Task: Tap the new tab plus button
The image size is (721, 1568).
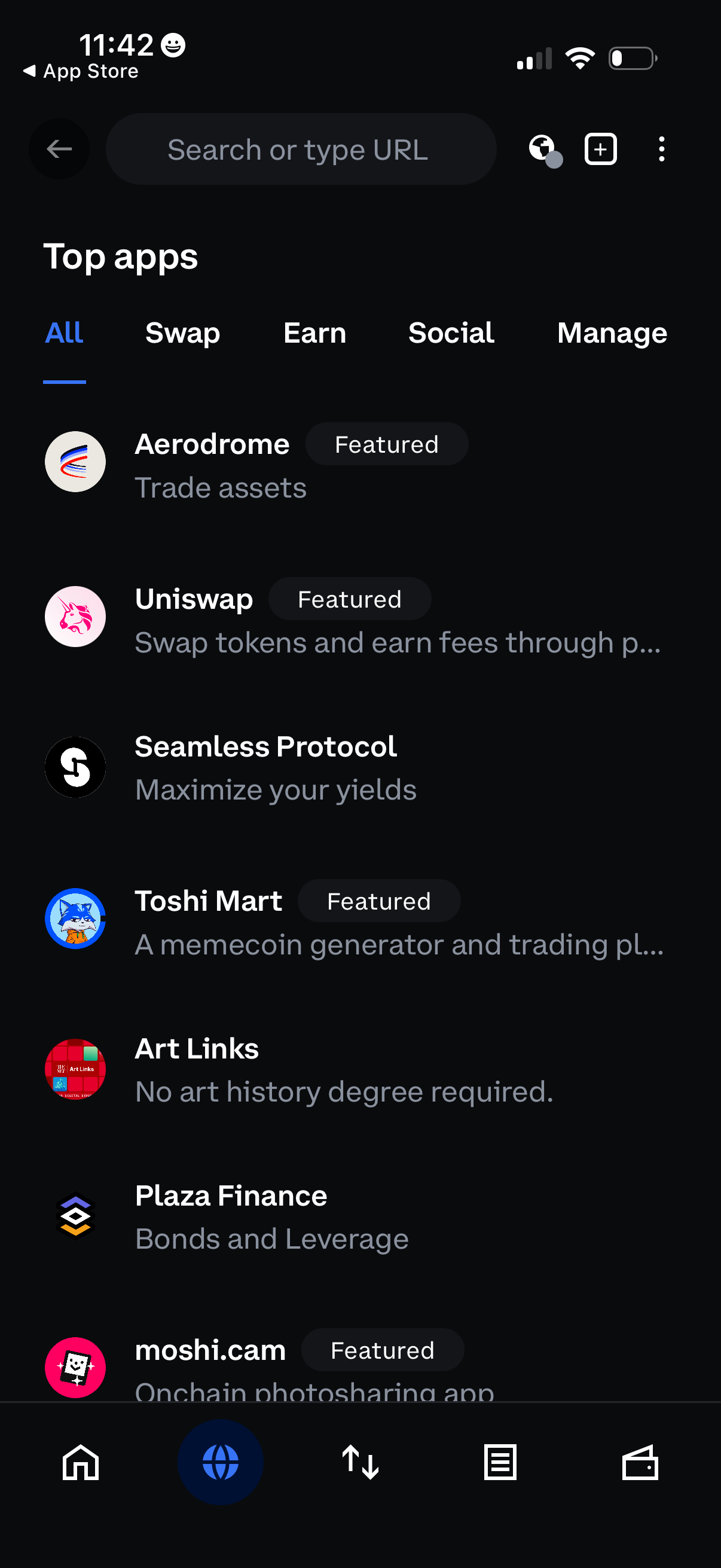Action: pos(600,148)
